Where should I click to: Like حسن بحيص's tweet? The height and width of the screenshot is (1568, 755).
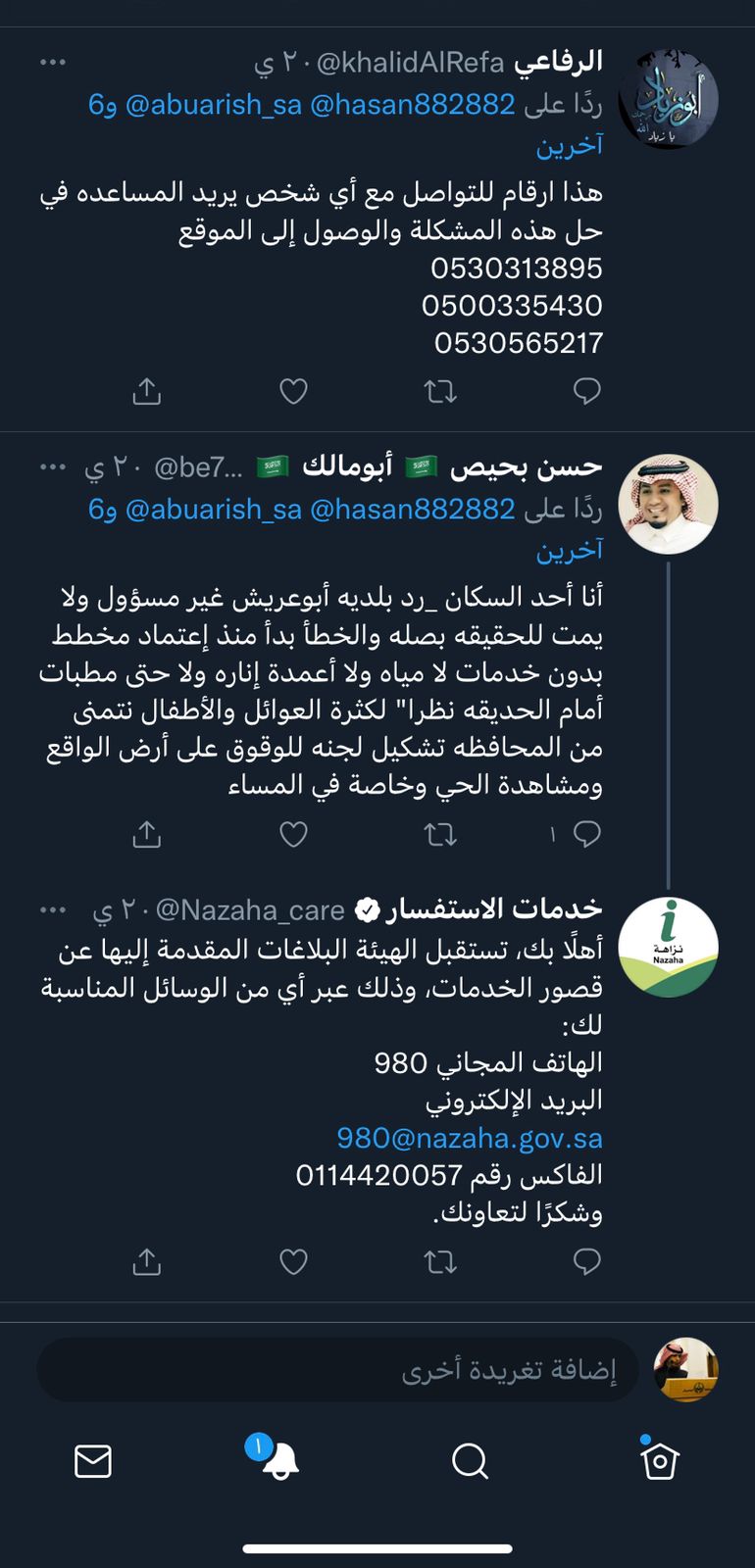point(293,834)
